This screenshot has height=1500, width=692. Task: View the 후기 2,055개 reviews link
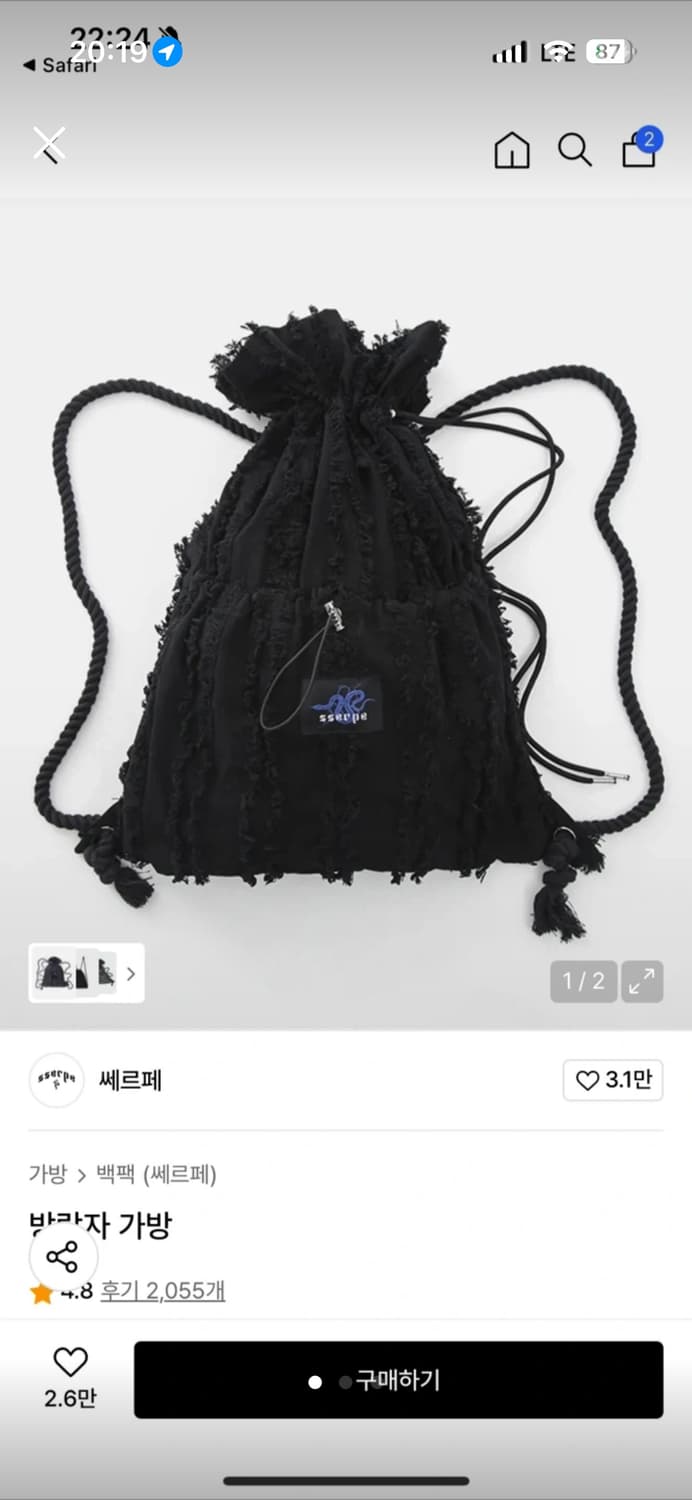tap(163, 1291)
